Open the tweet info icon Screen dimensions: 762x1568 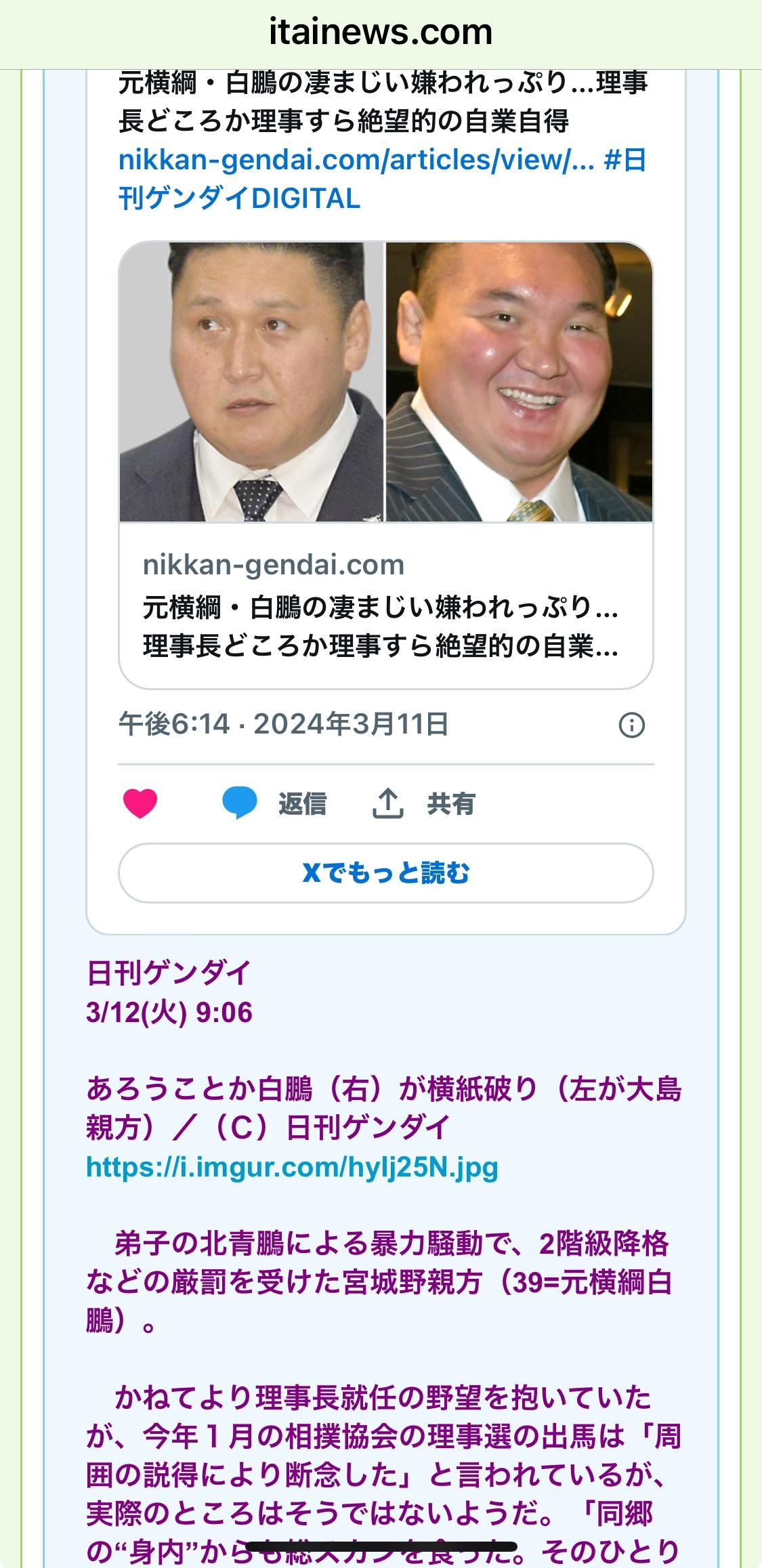pyautogui.click(x=632, y=725)
